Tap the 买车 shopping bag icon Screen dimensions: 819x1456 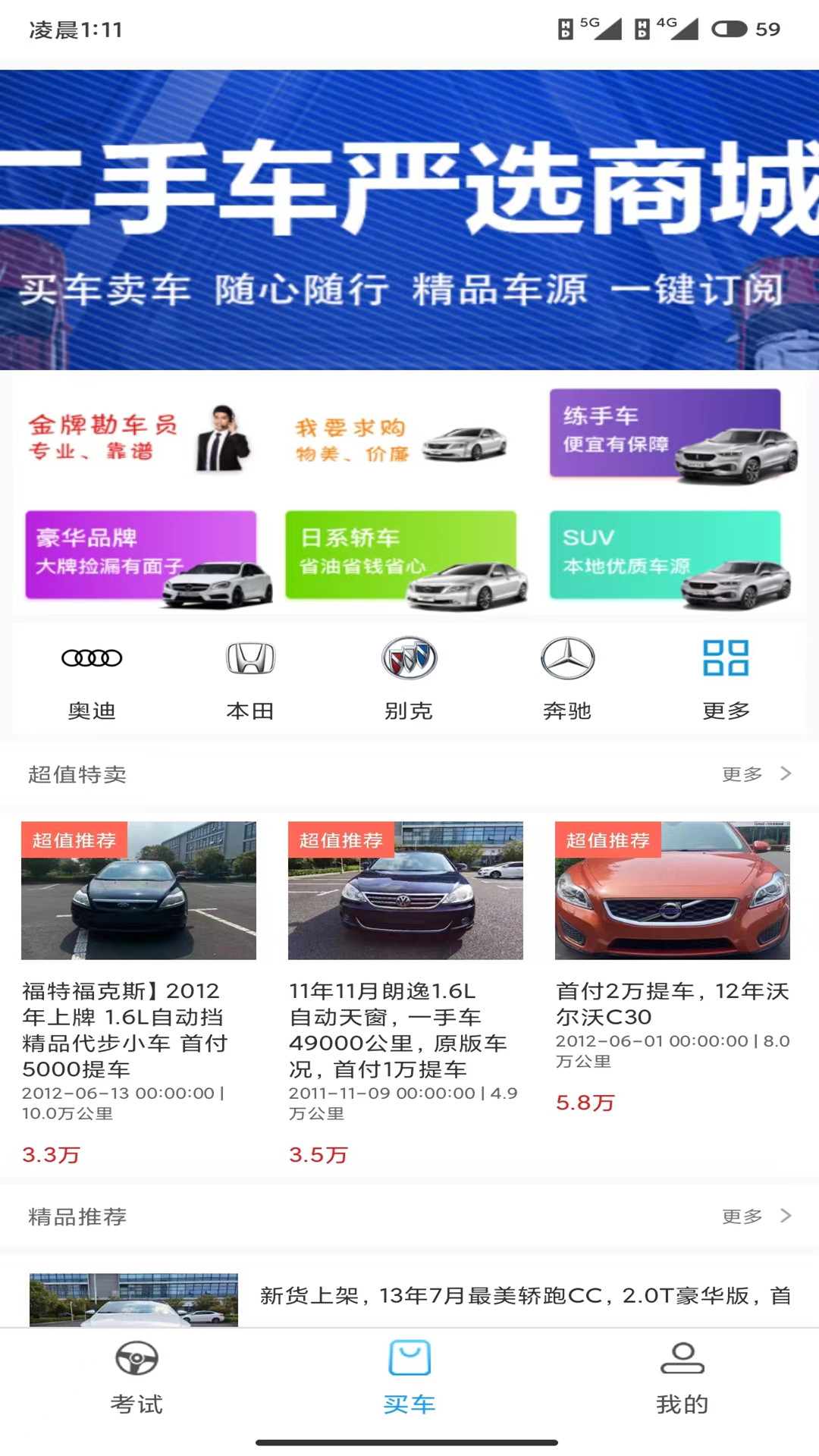click(x=409, y=1361)
